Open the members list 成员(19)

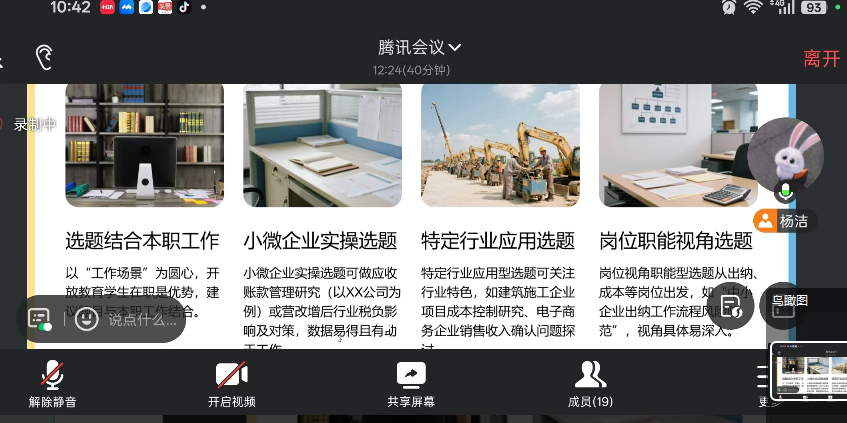click(590, 384)
